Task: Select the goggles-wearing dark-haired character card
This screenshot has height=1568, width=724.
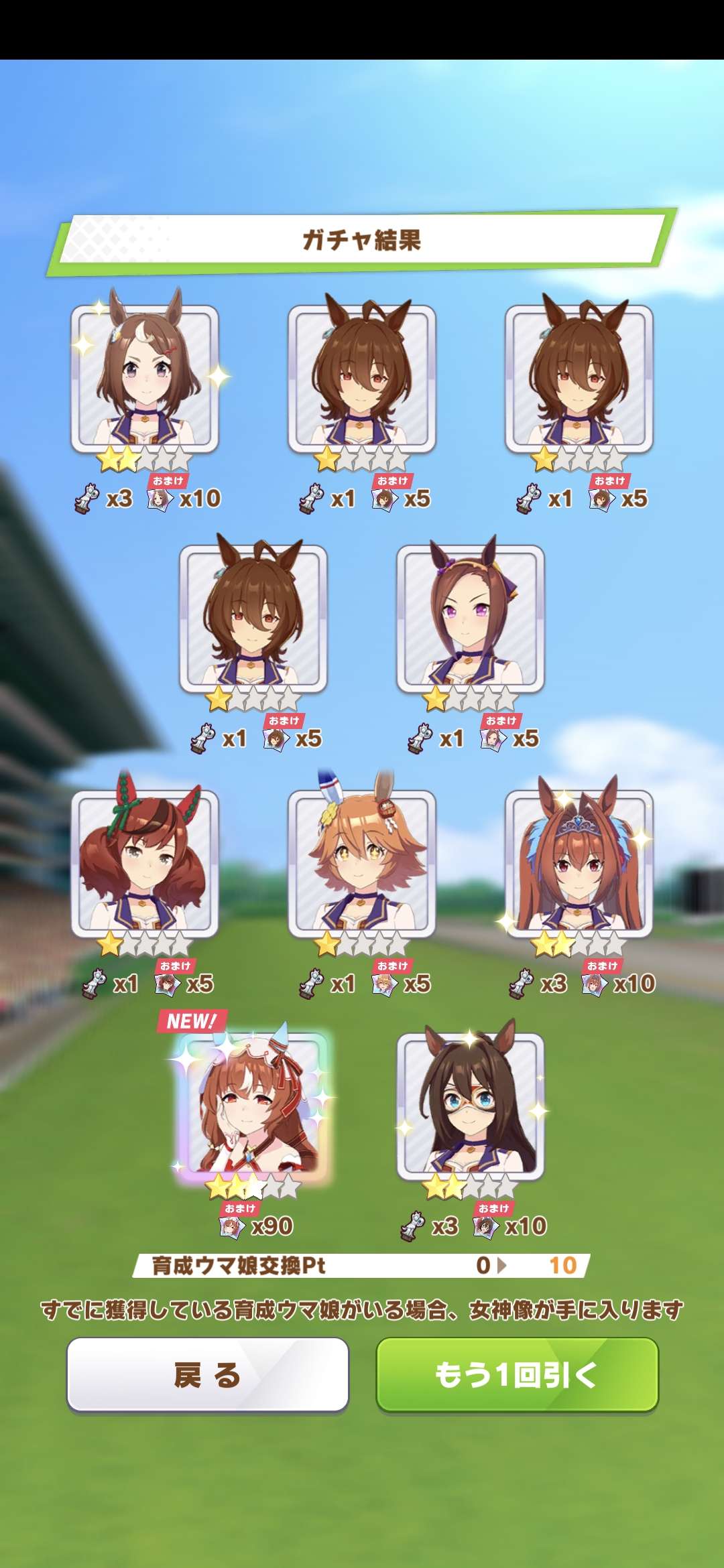Action: 470,1106
